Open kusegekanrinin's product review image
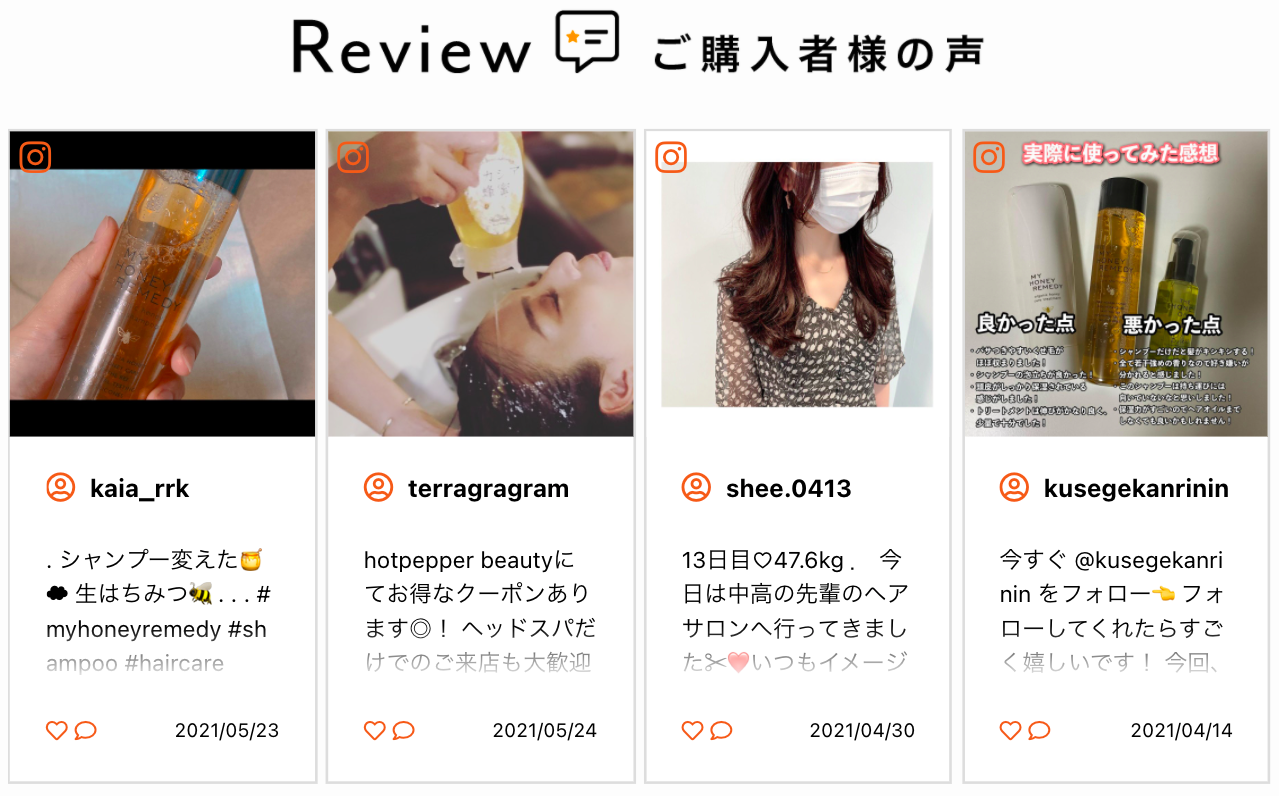The height and width of the screenshot is (796, 1279). [1116, 285]
